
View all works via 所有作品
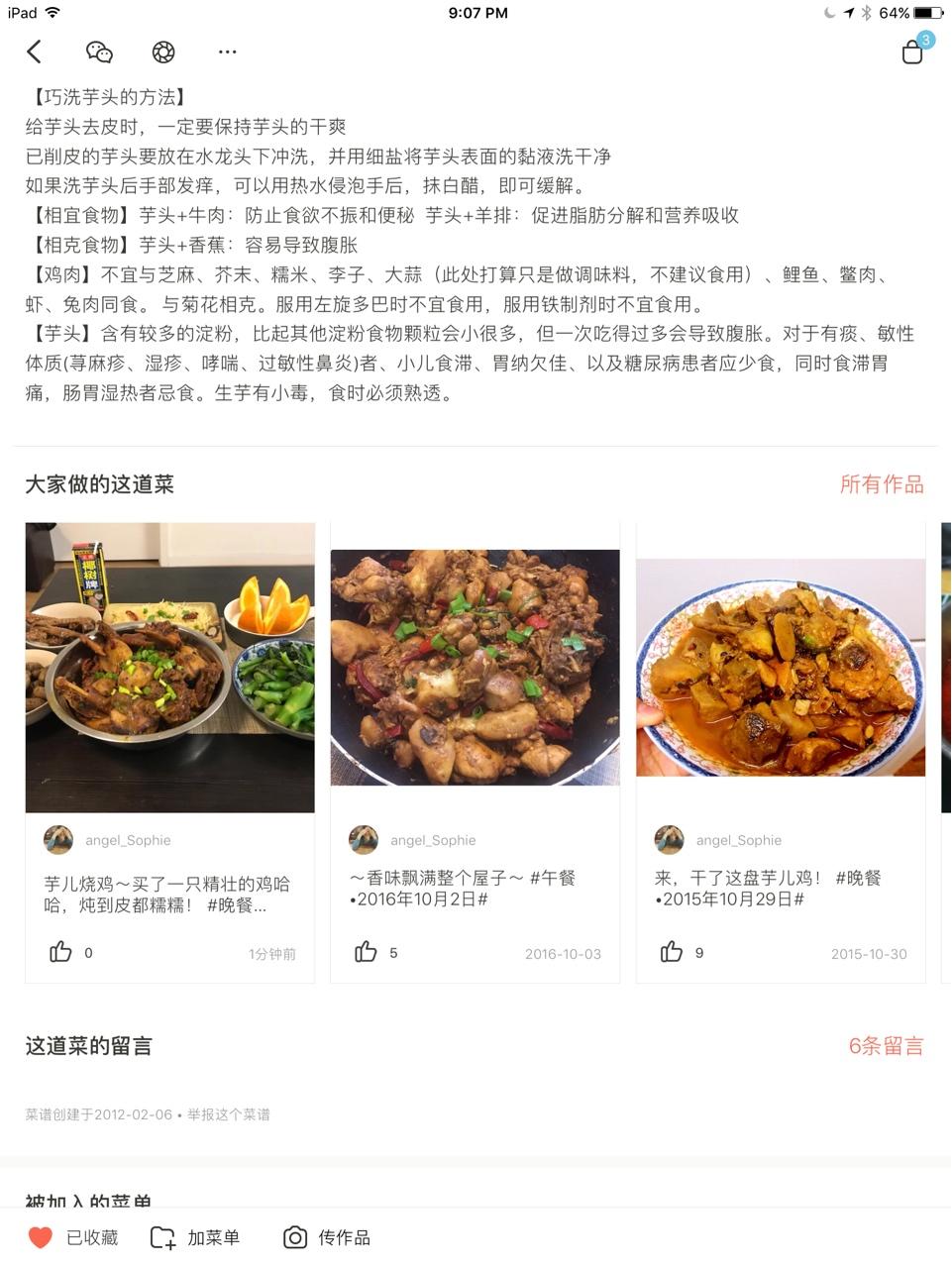click(x=881, y=484)
